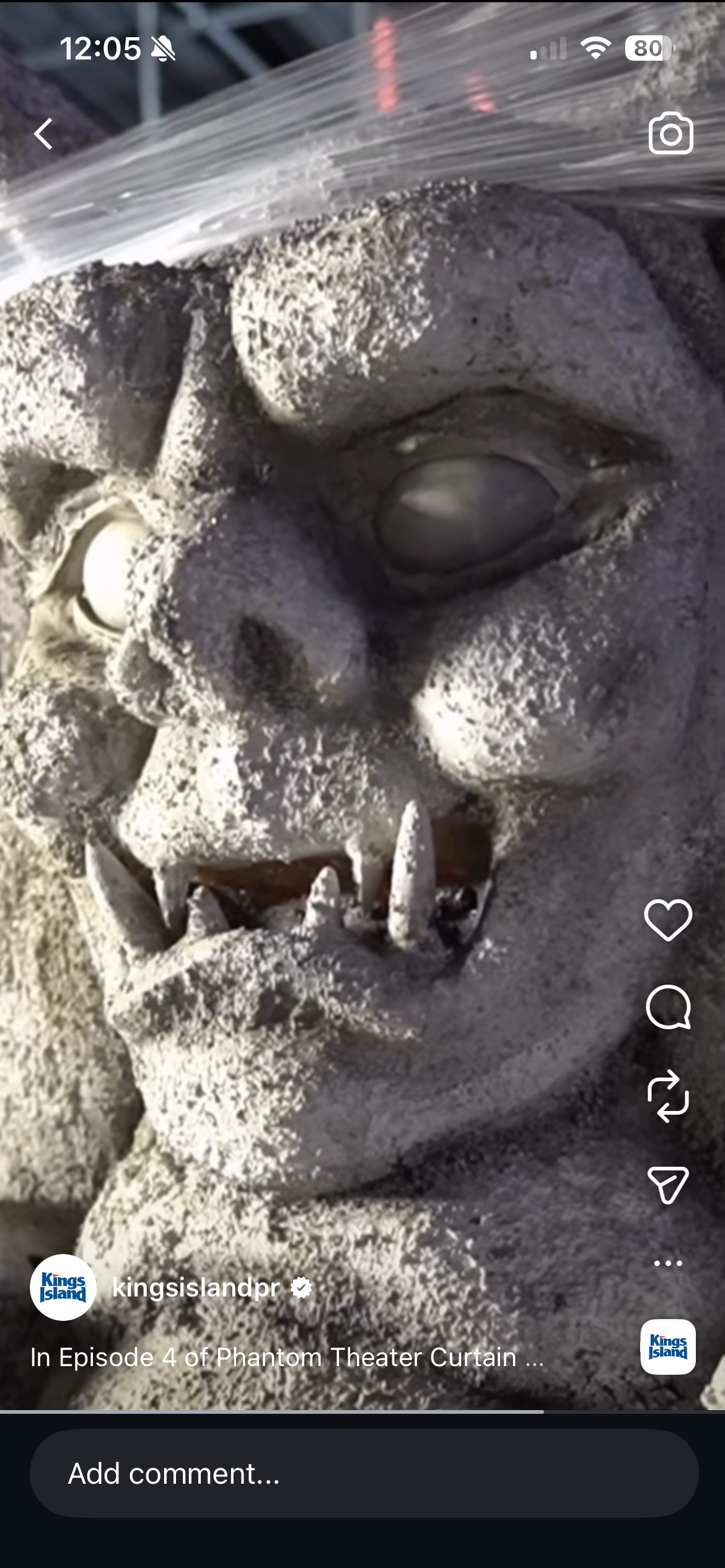Tap the Add comment field
This screenshot has width=725, height=1568.
[364, 1473]
